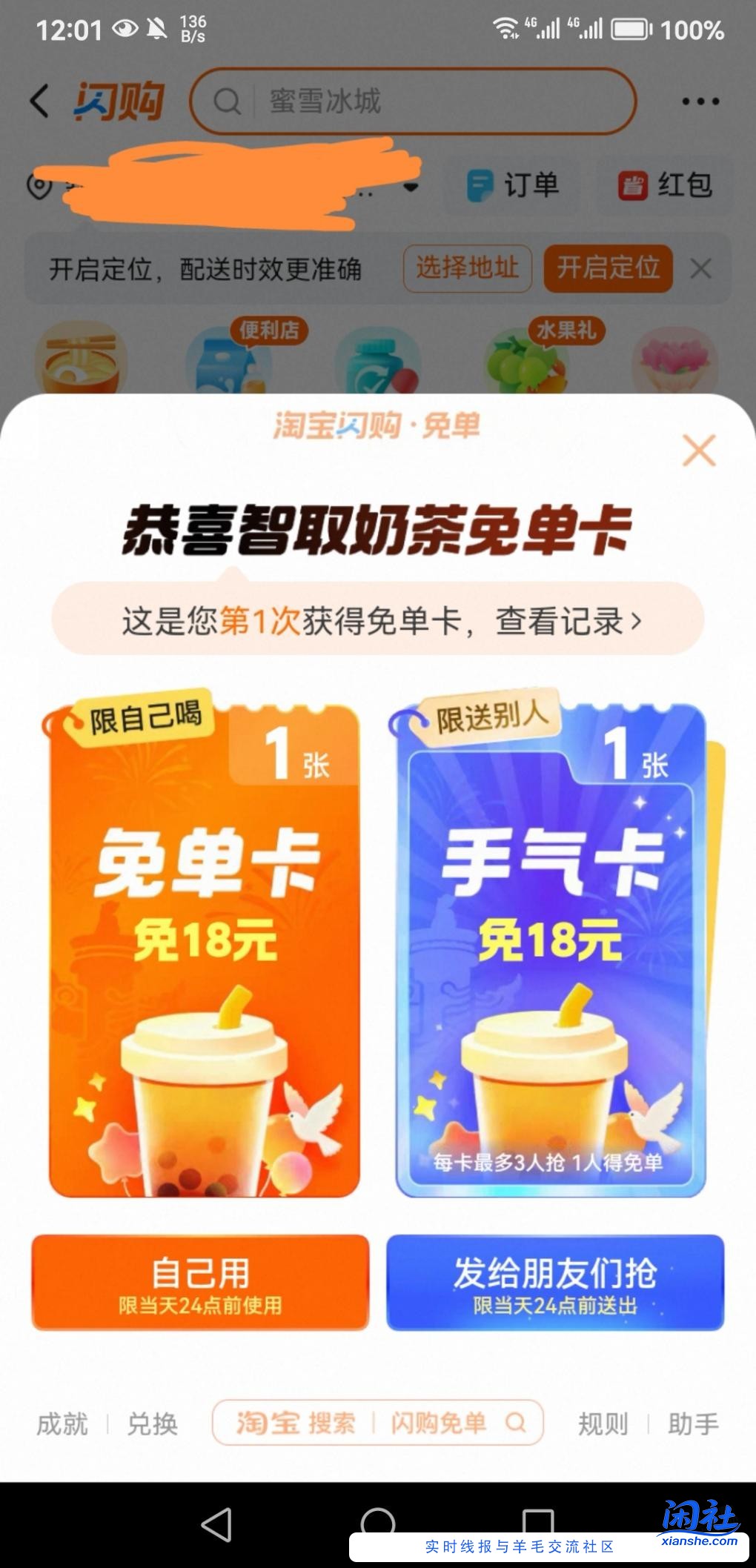The height and width of the screenshot is (1568, 756).
Task: Tap 发给朋友们抢 to send the card
Action: click(554, 1283)
